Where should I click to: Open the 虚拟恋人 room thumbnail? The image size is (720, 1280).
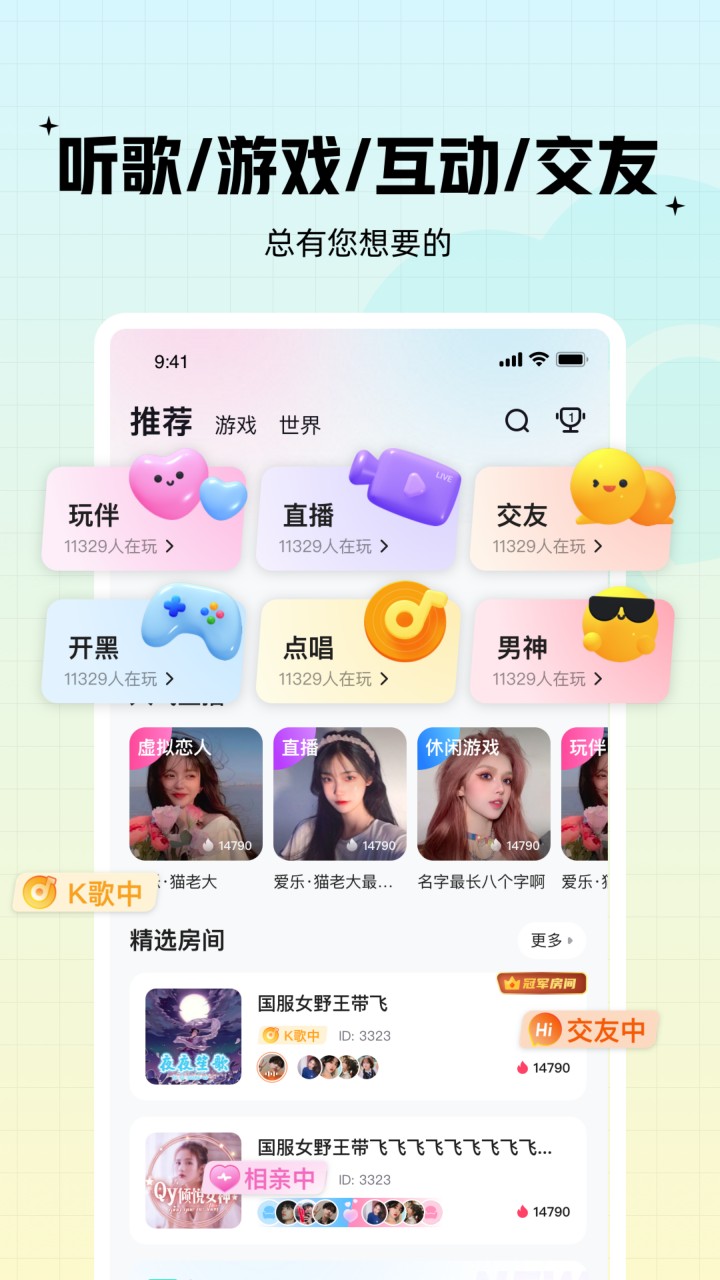[194, 795]
